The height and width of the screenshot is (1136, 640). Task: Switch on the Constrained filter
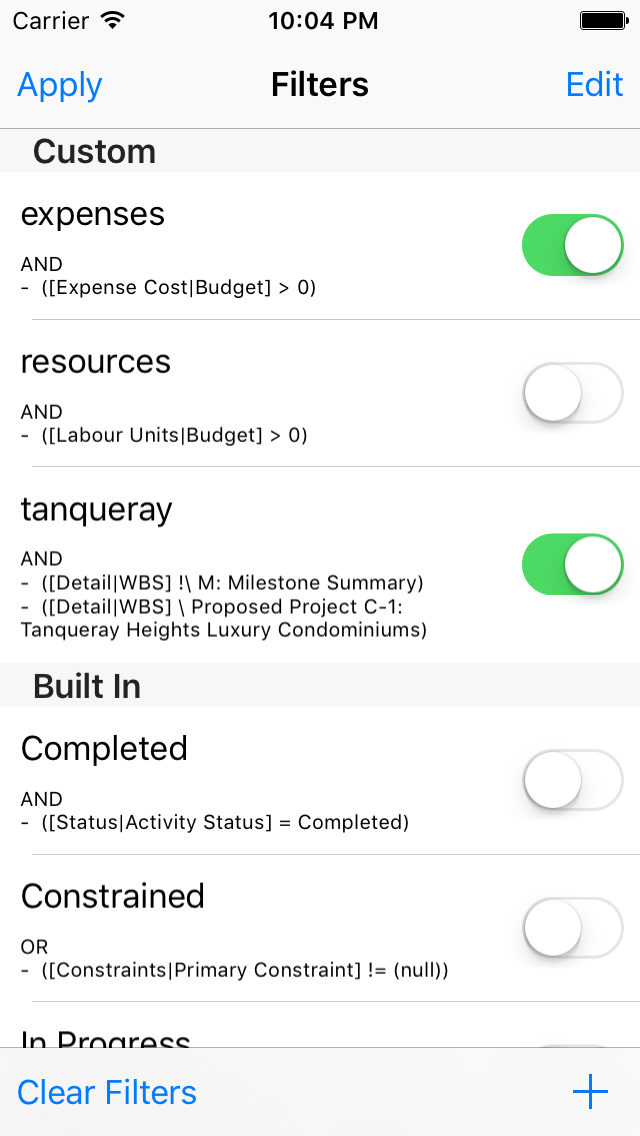tap(572, 928)
